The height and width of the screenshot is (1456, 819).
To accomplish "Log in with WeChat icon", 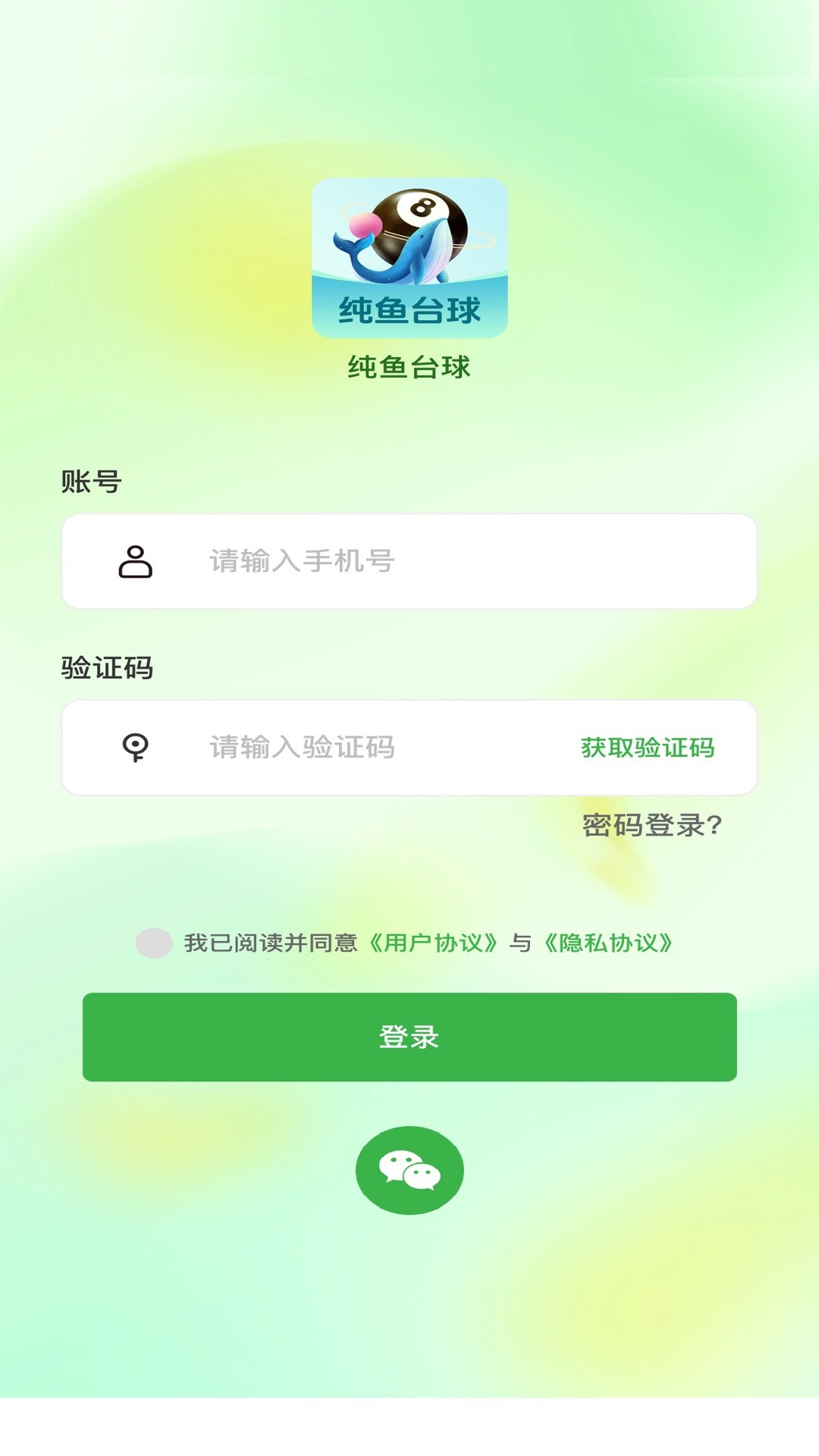I will 409,1170.
